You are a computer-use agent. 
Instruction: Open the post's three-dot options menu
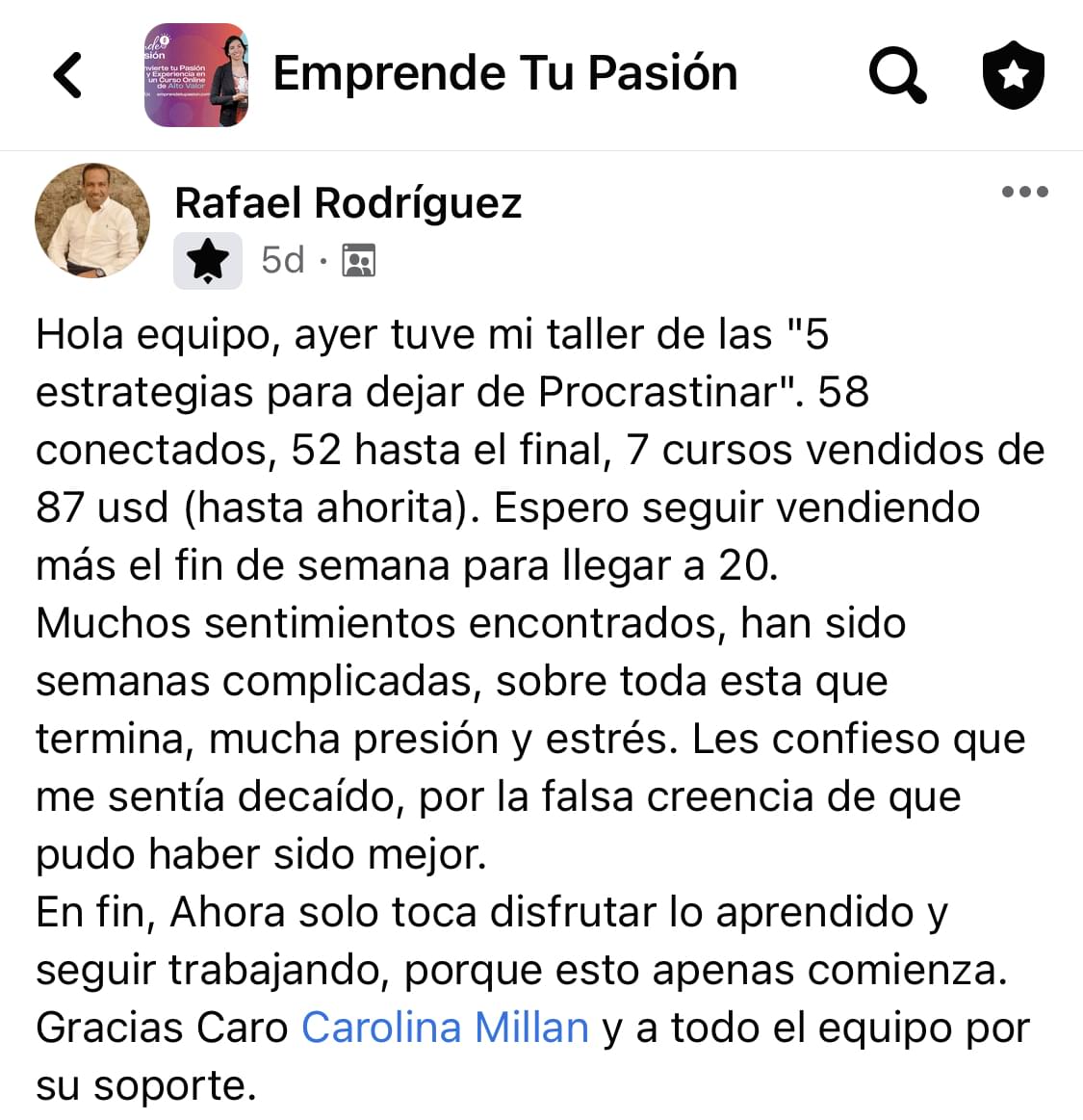click(x=1024, y=192)
